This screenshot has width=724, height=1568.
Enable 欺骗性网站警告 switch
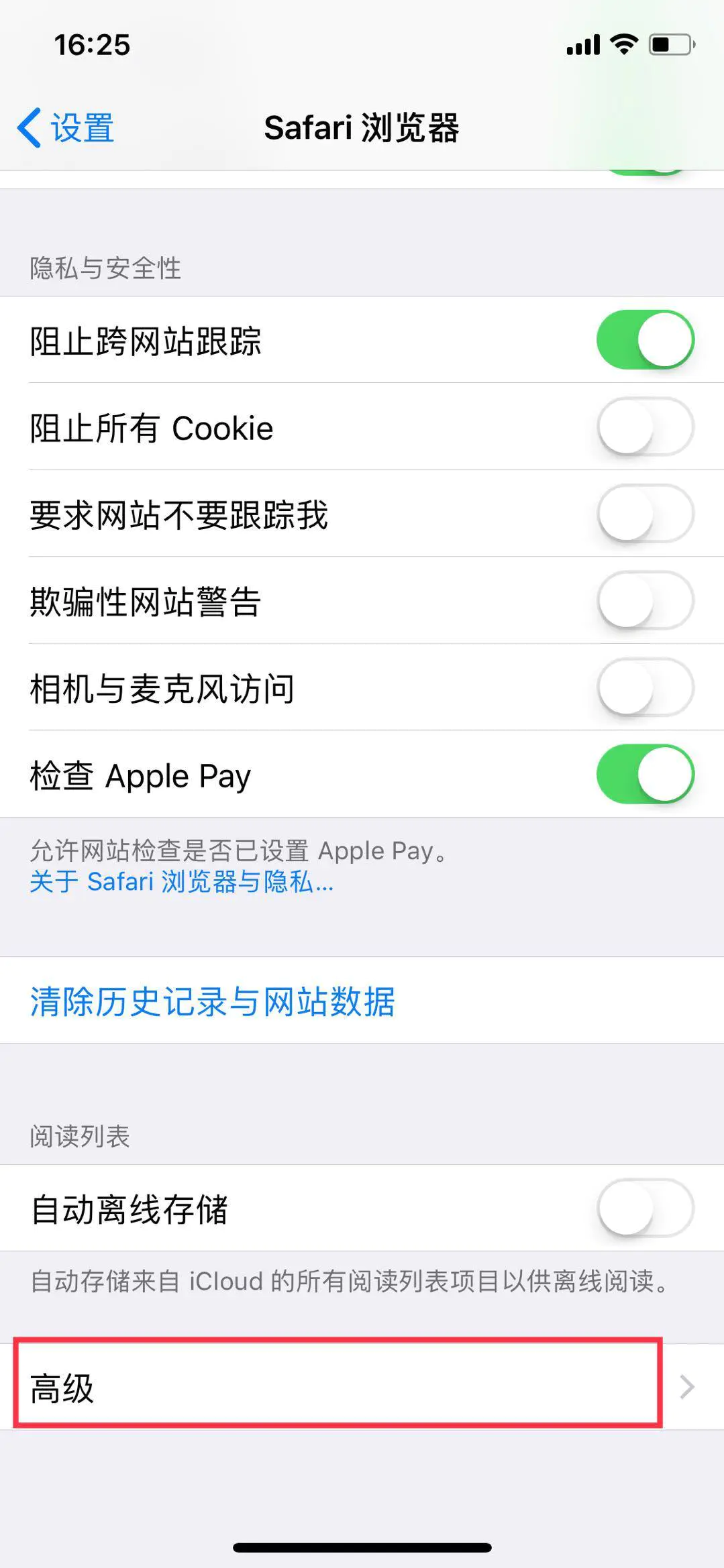[x=645, y=600]
